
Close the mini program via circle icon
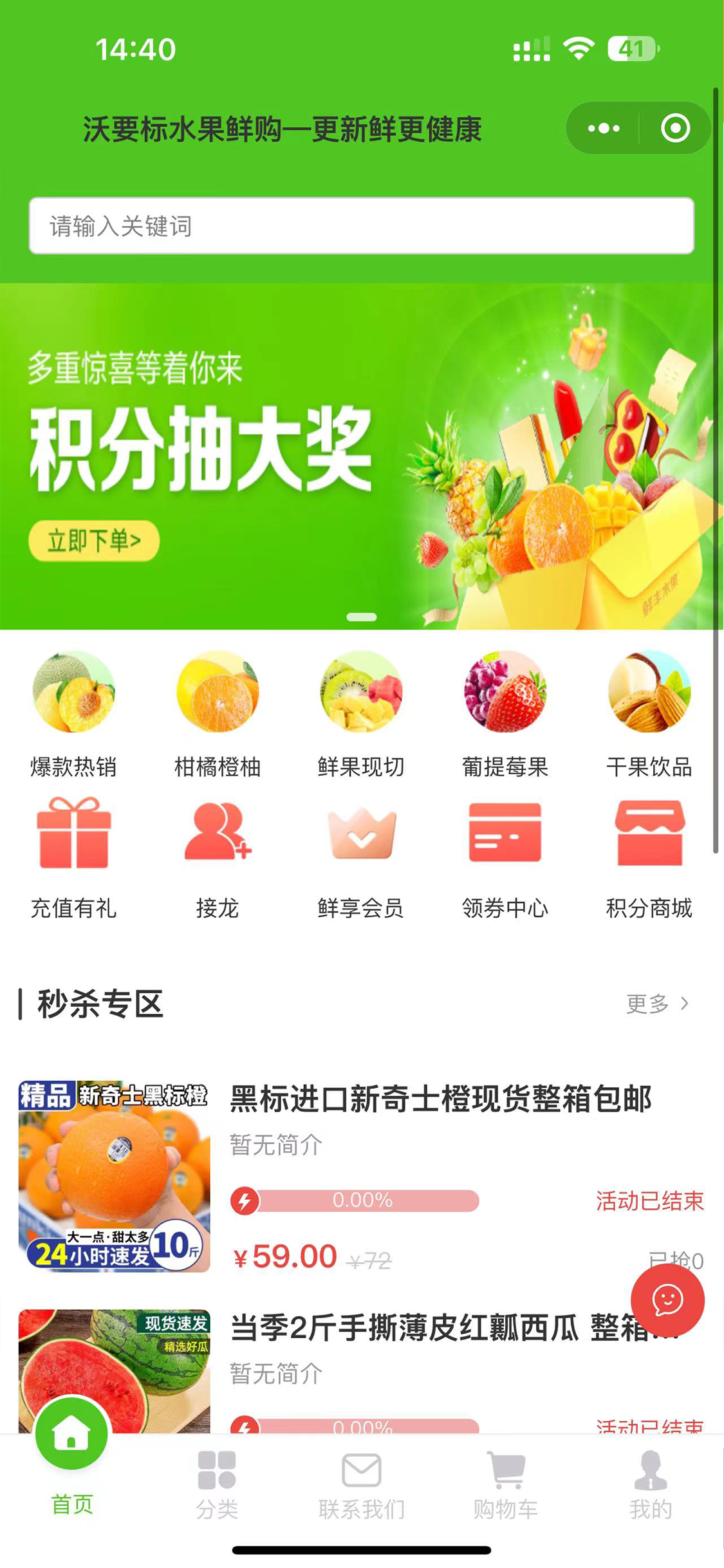point(674,128)
